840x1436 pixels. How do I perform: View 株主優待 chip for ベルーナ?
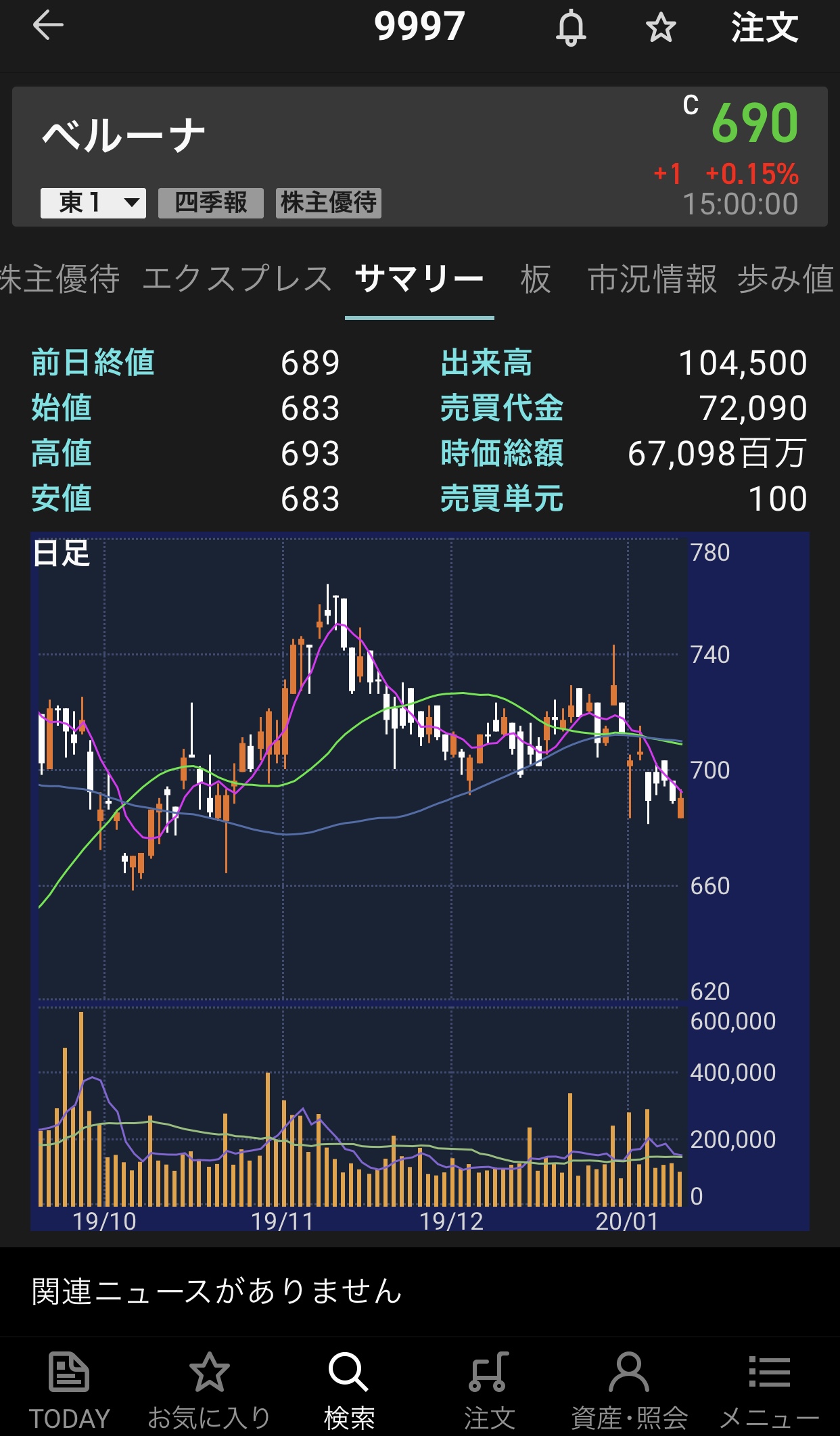point(329,203)
